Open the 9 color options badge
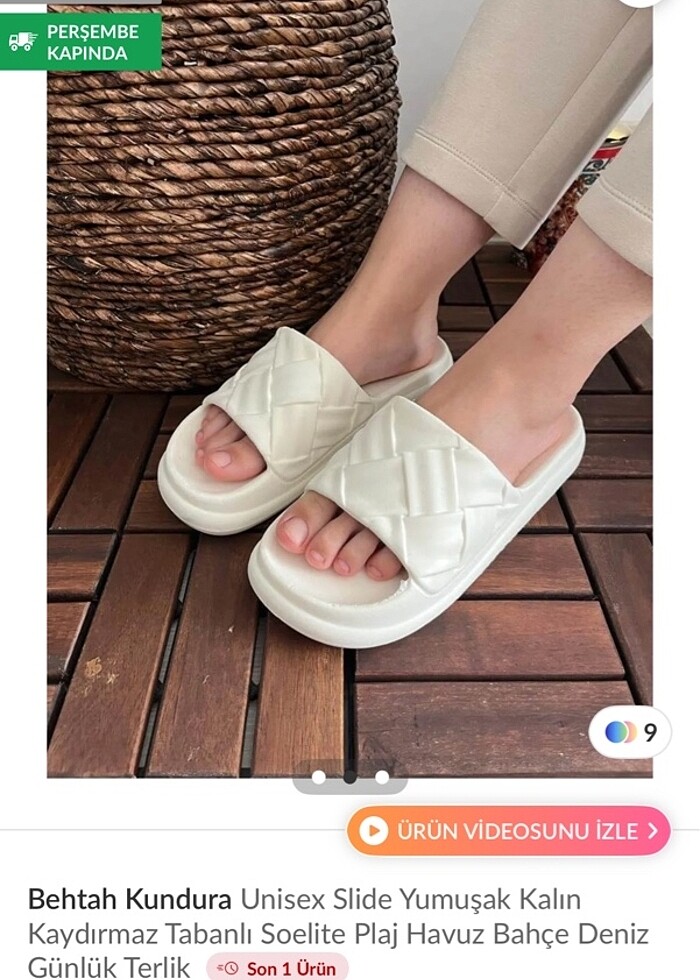The height and width of the screenshot is (980, 700). 630,732
